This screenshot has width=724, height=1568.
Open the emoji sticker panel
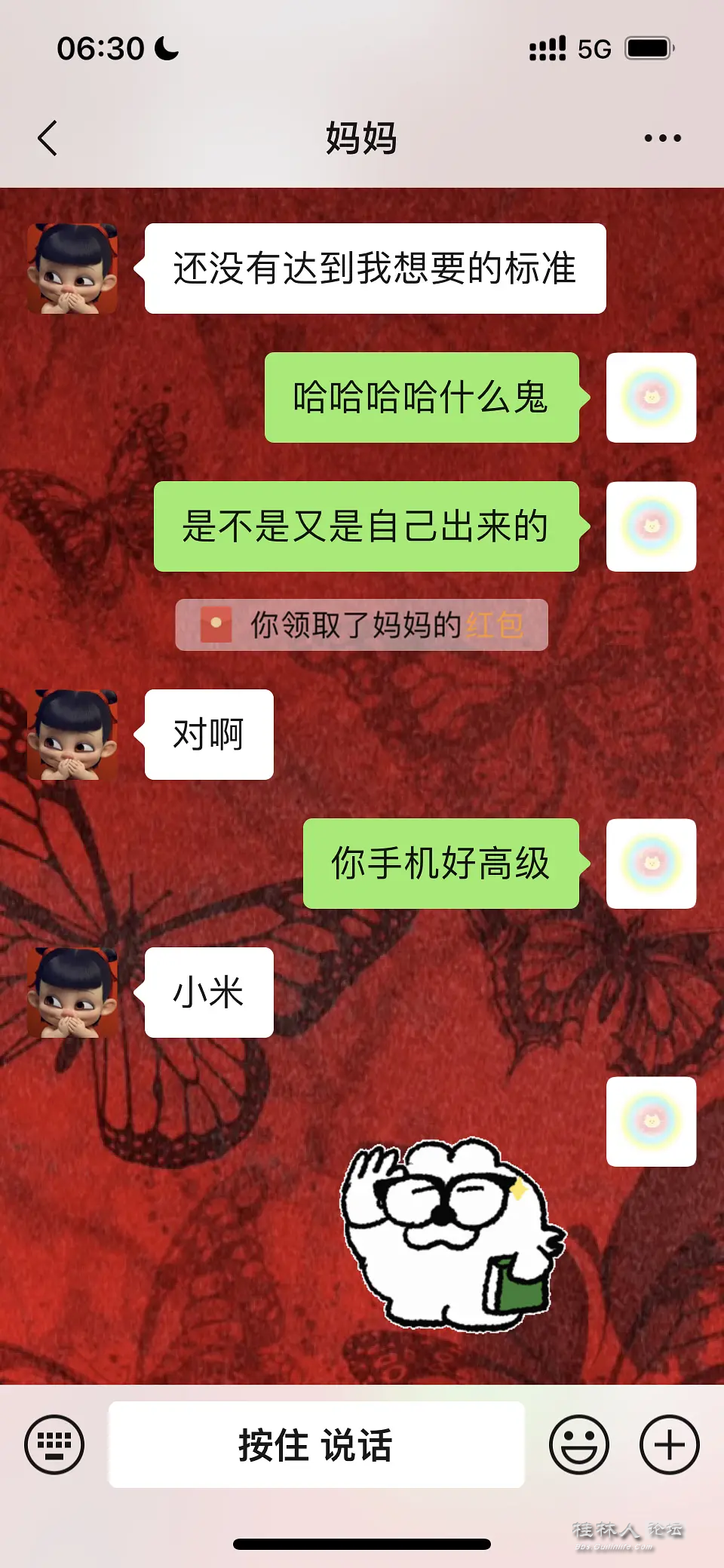578,1444
